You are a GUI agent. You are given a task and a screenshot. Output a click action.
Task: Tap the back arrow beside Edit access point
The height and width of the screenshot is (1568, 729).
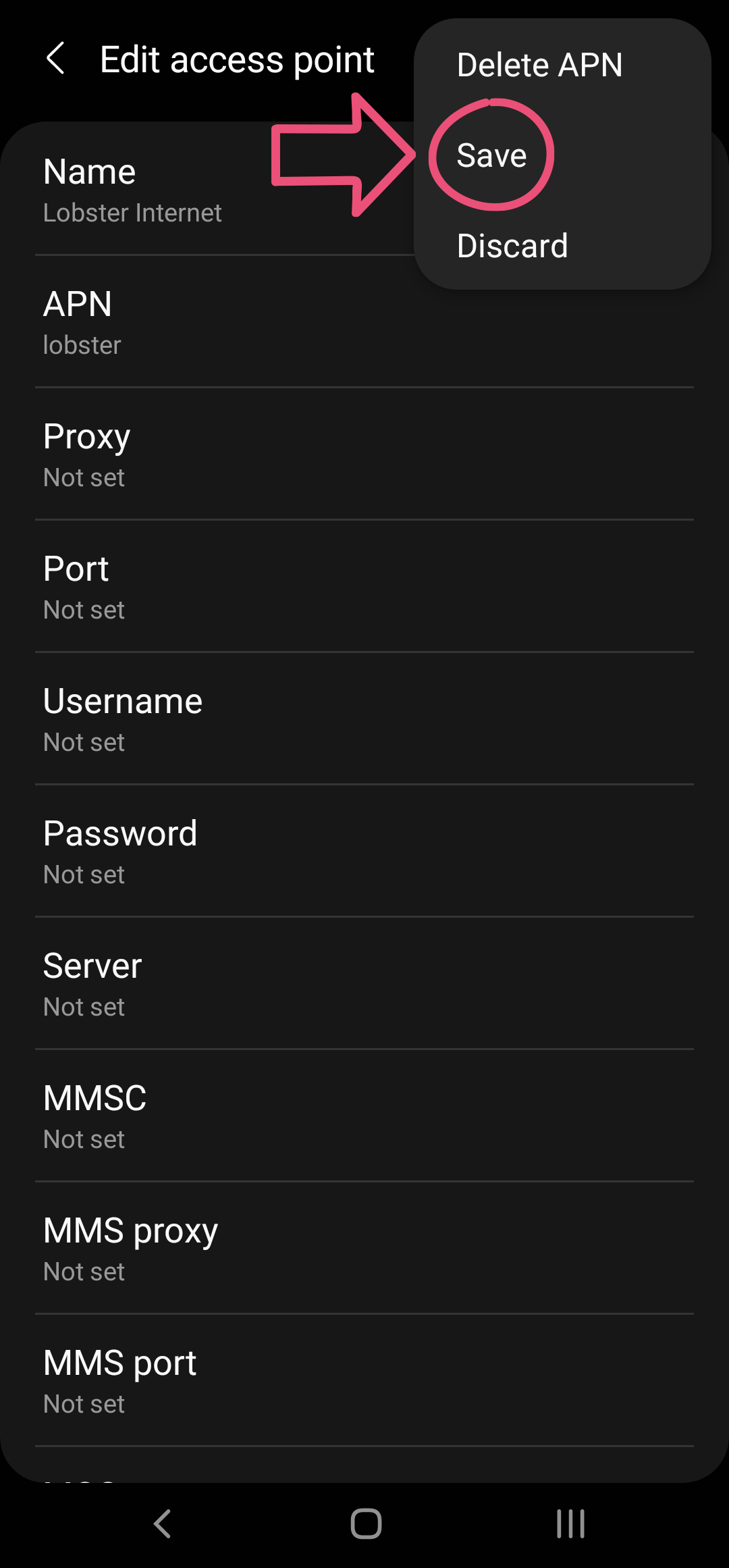coord(57,59)
